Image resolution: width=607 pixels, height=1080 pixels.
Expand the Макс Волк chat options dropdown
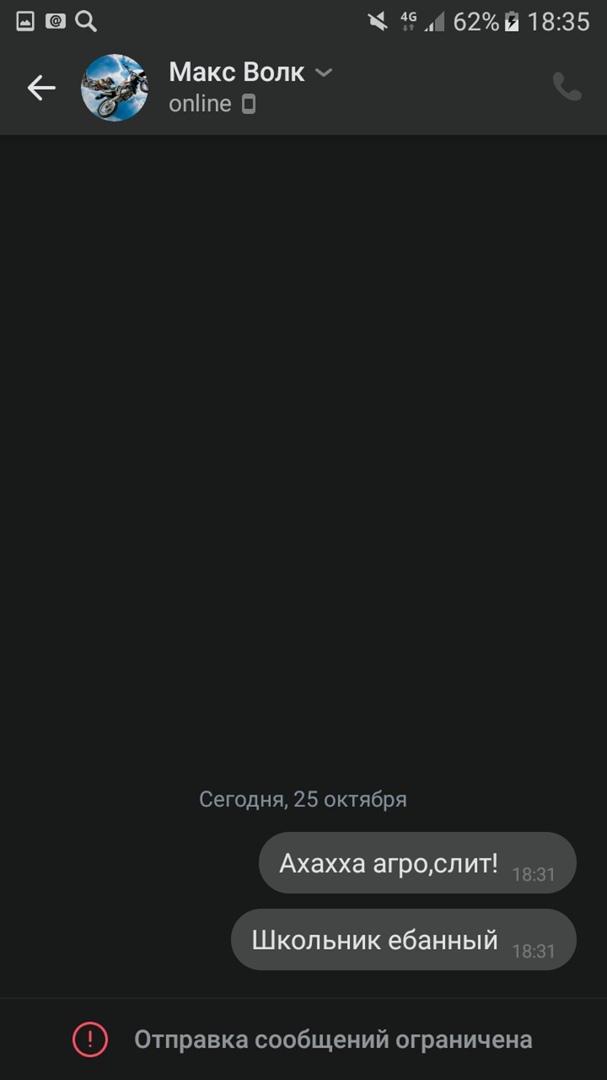pos(323,72)
